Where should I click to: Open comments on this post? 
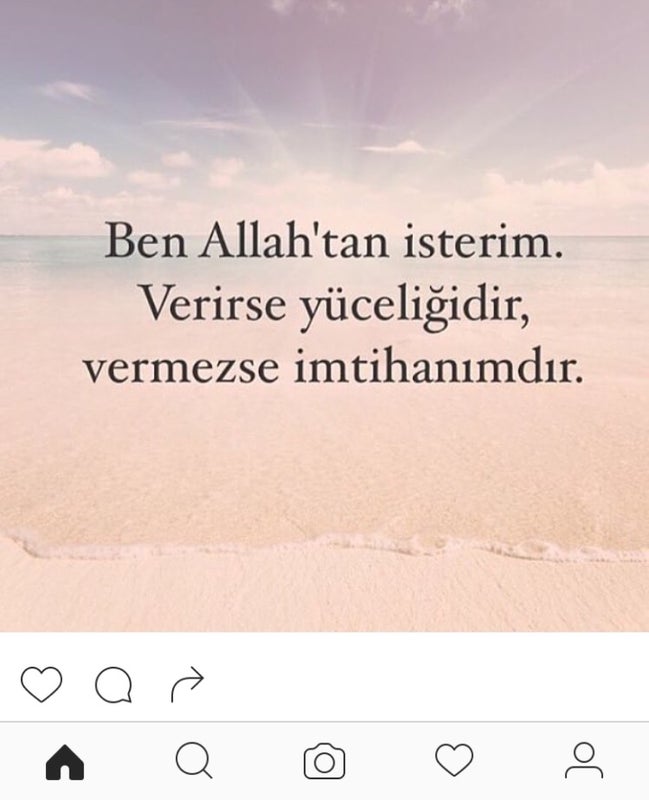pos(113,685)
